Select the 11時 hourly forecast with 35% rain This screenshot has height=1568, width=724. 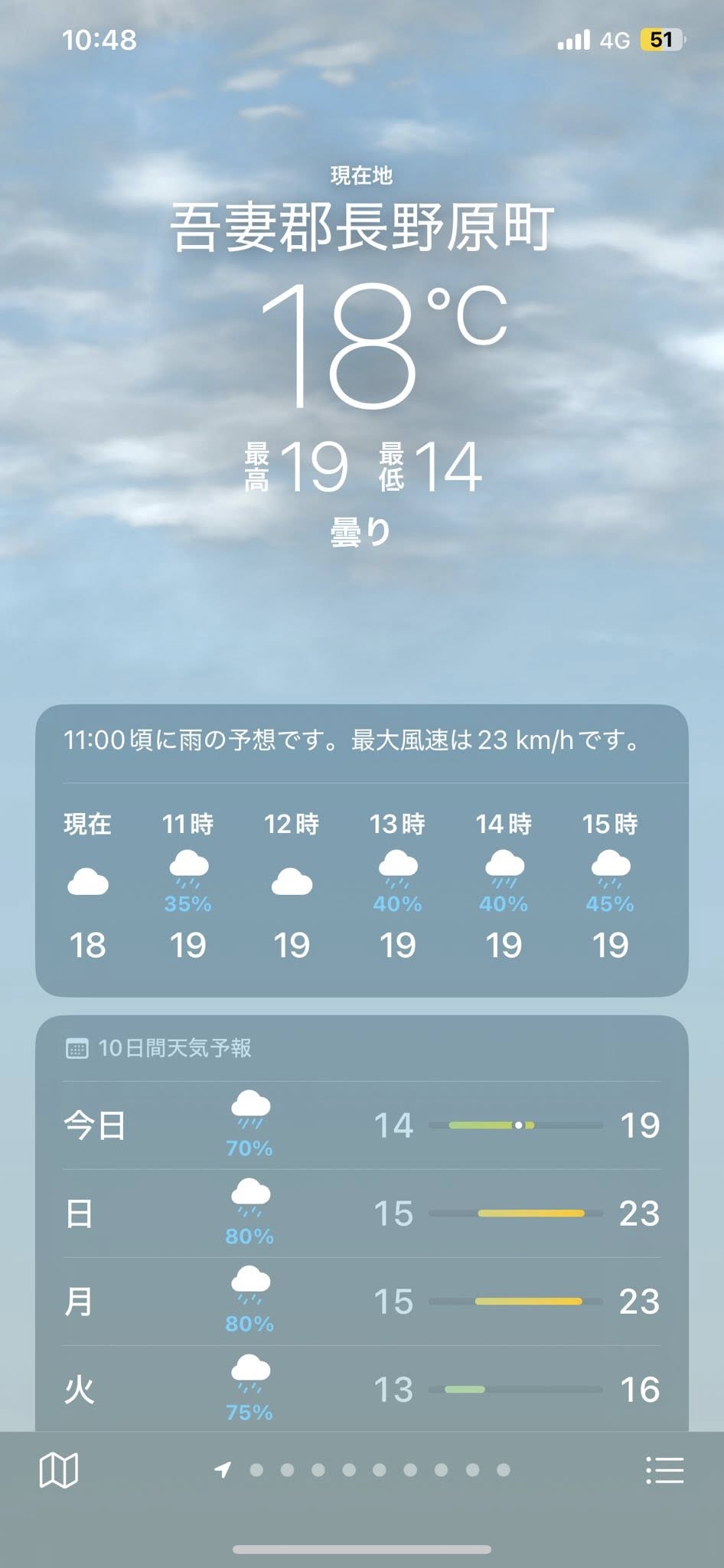(x=188, y=886)
